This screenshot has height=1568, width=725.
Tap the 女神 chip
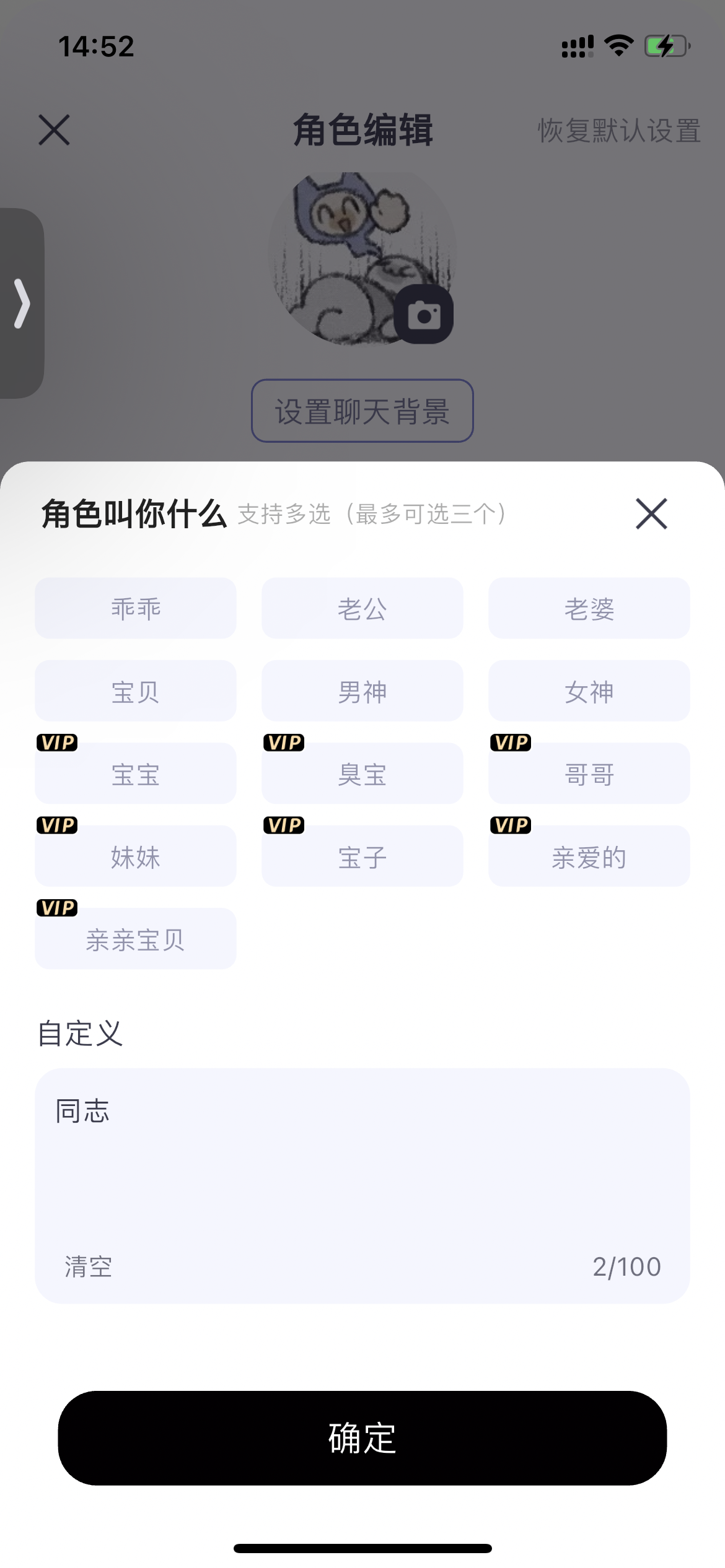tap(589, 691)
